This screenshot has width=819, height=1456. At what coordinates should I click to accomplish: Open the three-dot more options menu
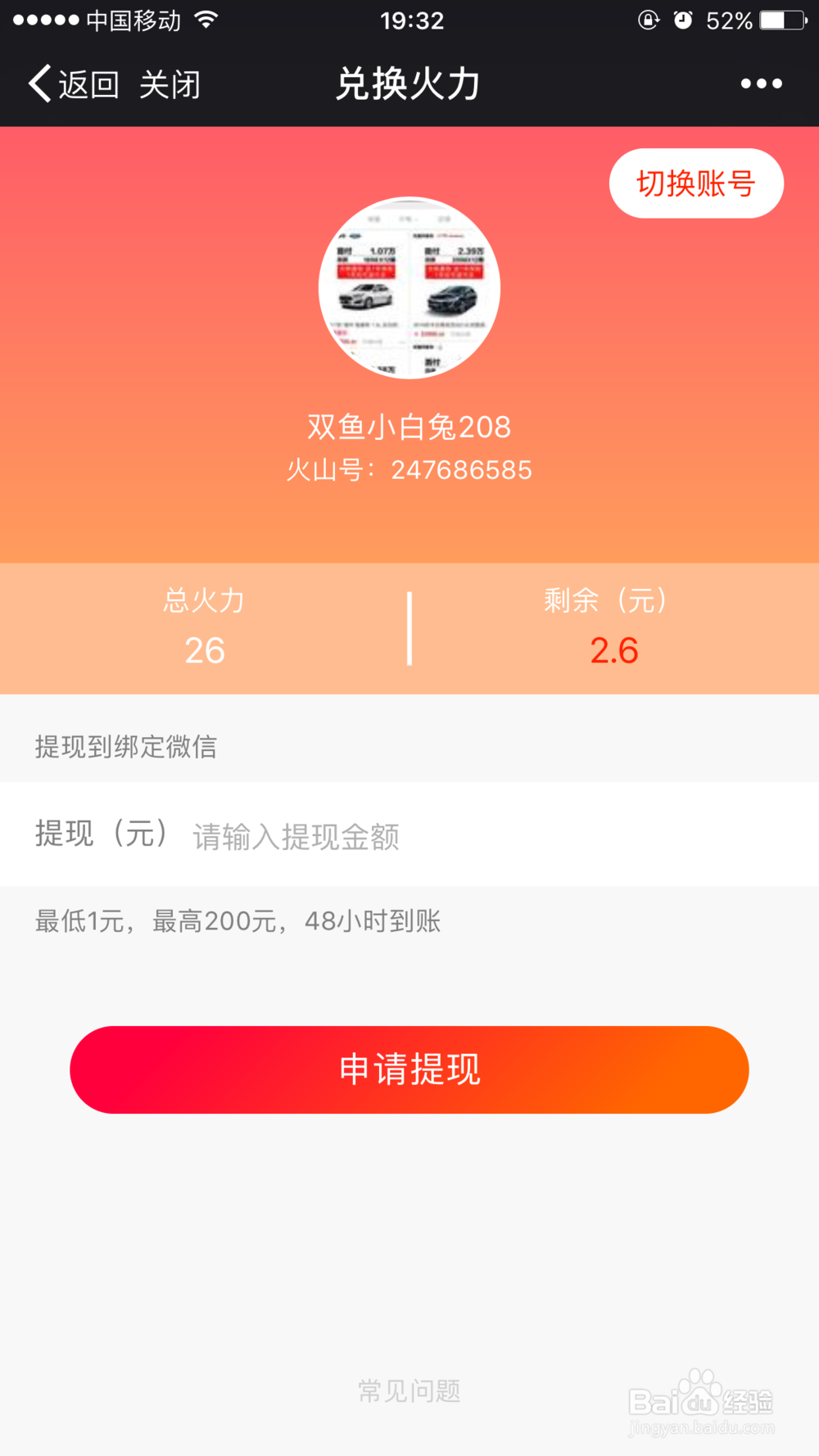pos(758,83)
